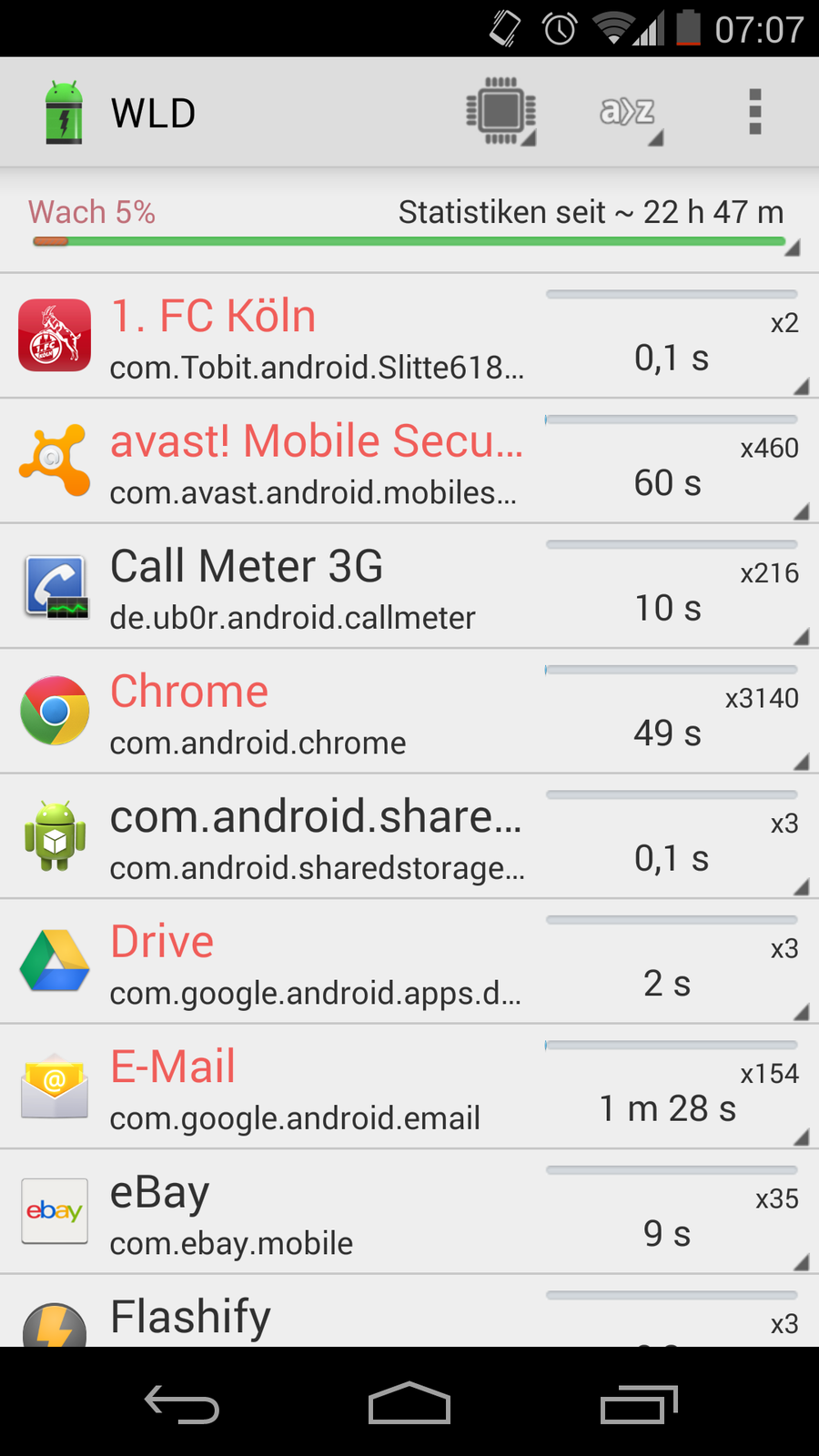Open Call Meter 3G details
Screen dimensions: 819x1456
pyautogui.click(x=409, y=587)
